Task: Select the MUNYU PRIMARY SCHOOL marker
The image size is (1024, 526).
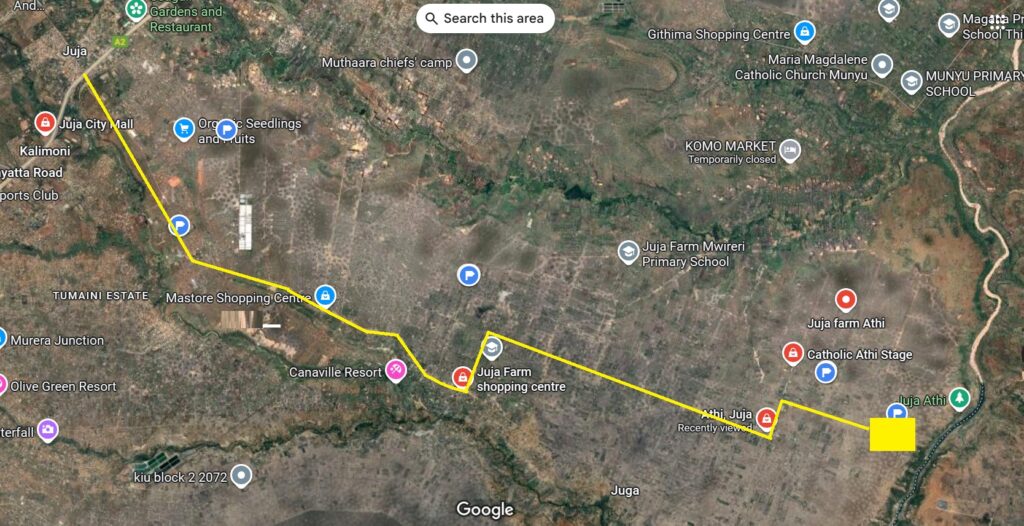Action: pos(911,82)
